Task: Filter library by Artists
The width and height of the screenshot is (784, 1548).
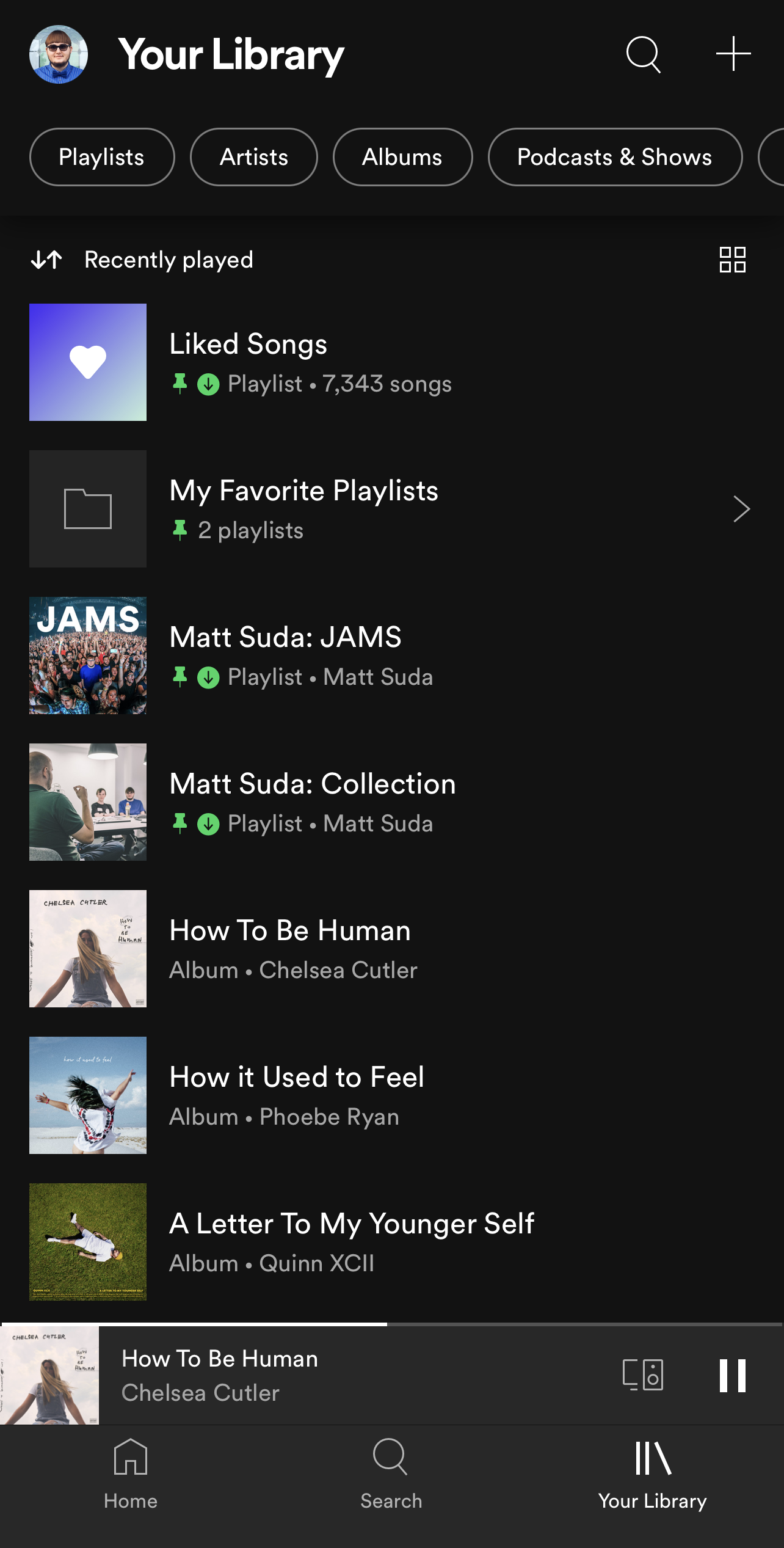Action: 254,157
